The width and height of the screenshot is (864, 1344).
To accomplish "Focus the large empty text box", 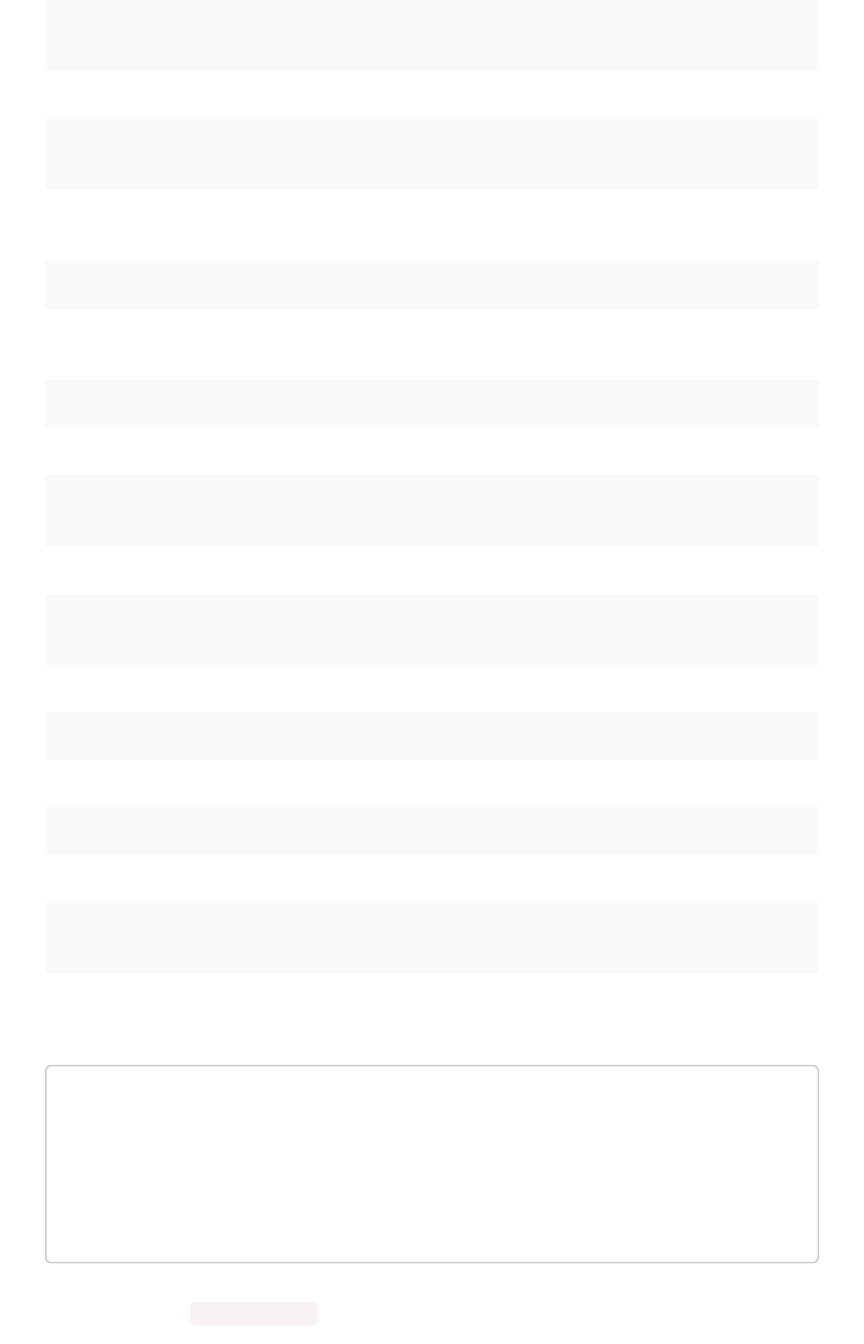I will [x=432, y=1164].
